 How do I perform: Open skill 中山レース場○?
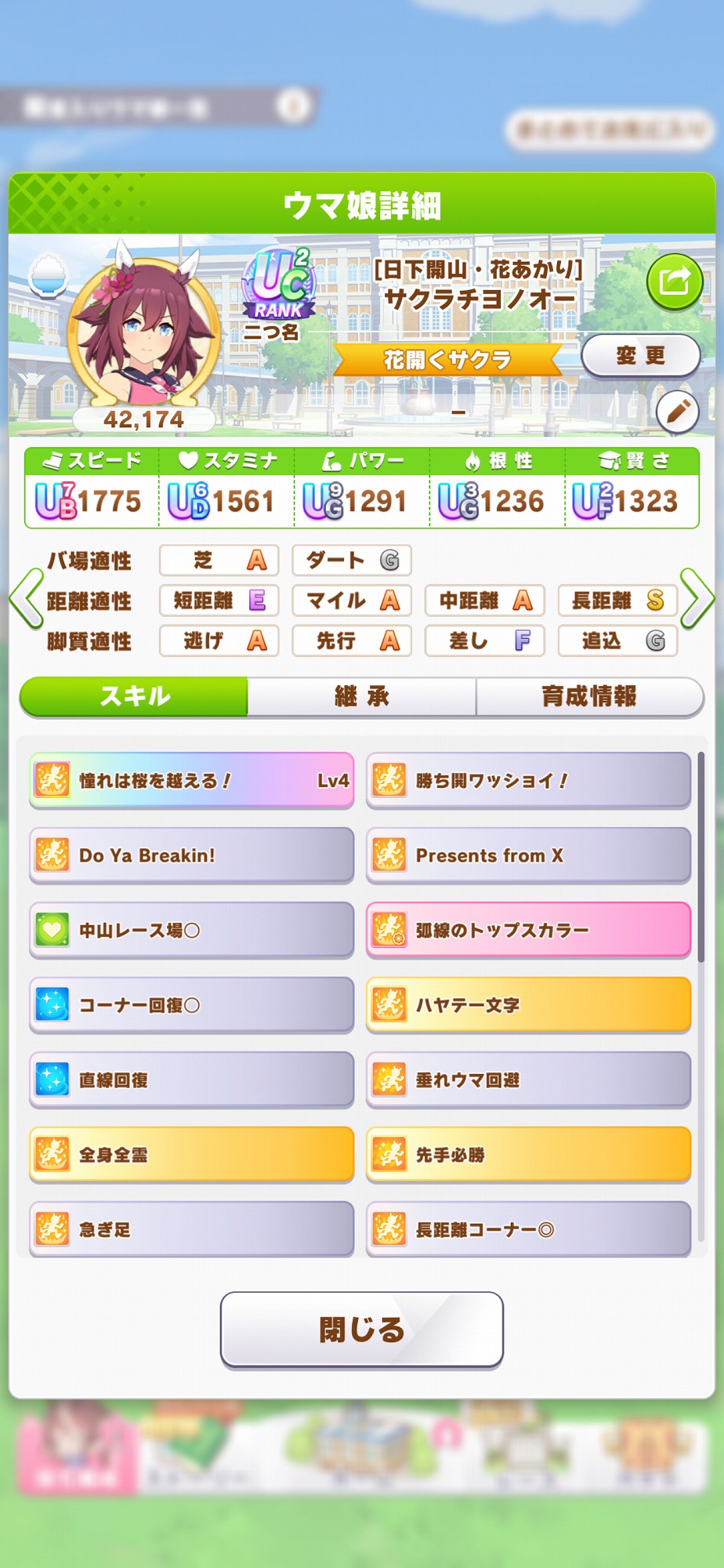pyautogui.click(x=191, y=930)
